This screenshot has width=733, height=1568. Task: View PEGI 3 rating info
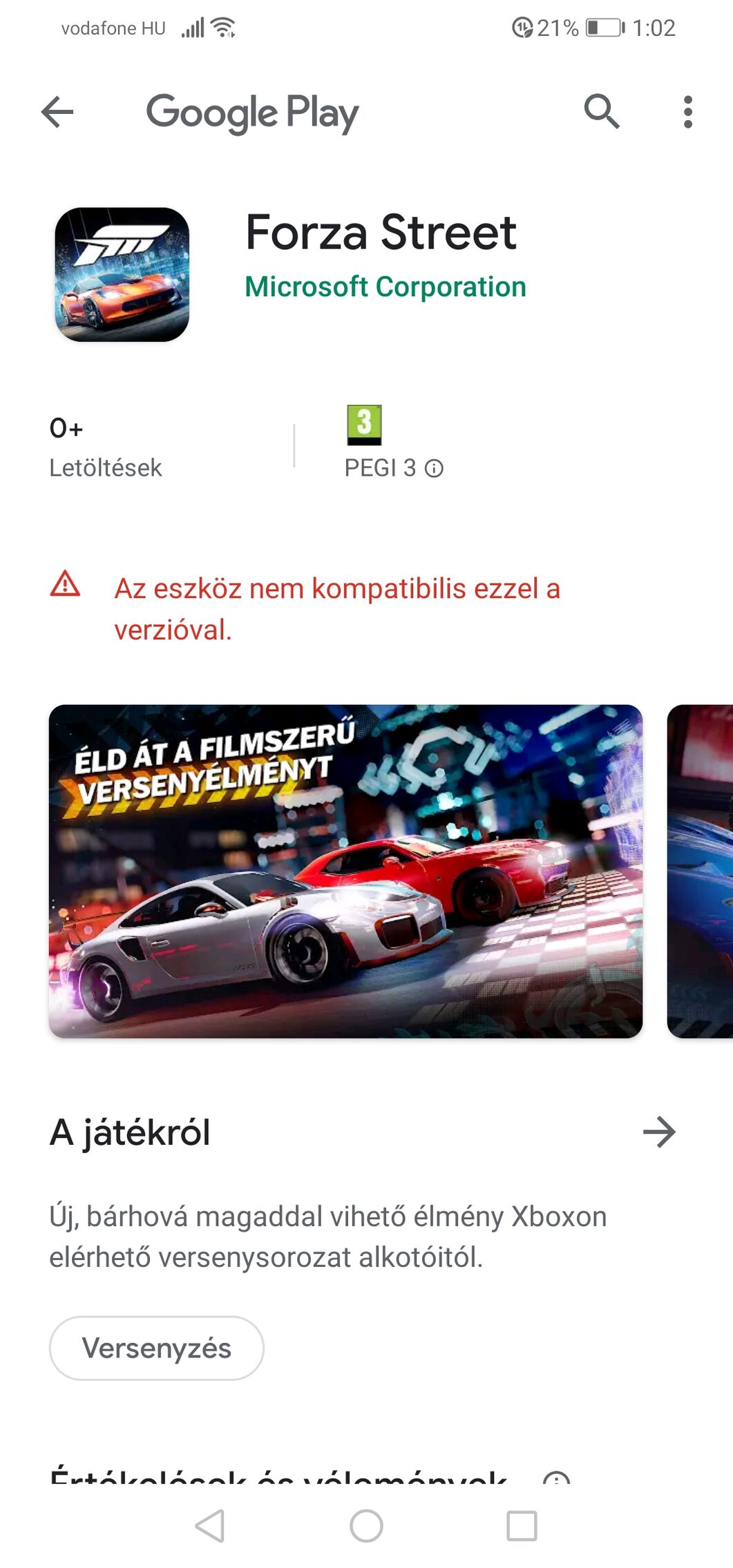click(x=434, y=469)
